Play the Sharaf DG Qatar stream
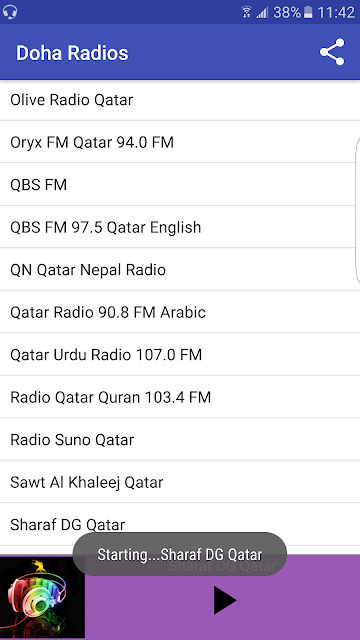 (x=225, y=600)
